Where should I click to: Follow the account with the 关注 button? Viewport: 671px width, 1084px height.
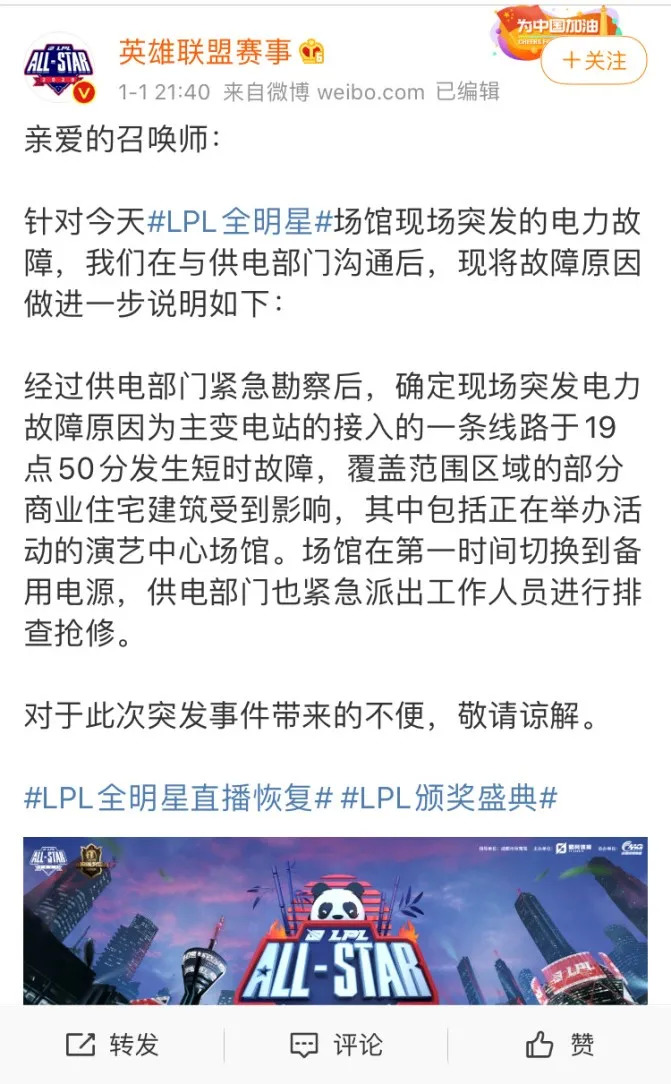tap(596, 61)
